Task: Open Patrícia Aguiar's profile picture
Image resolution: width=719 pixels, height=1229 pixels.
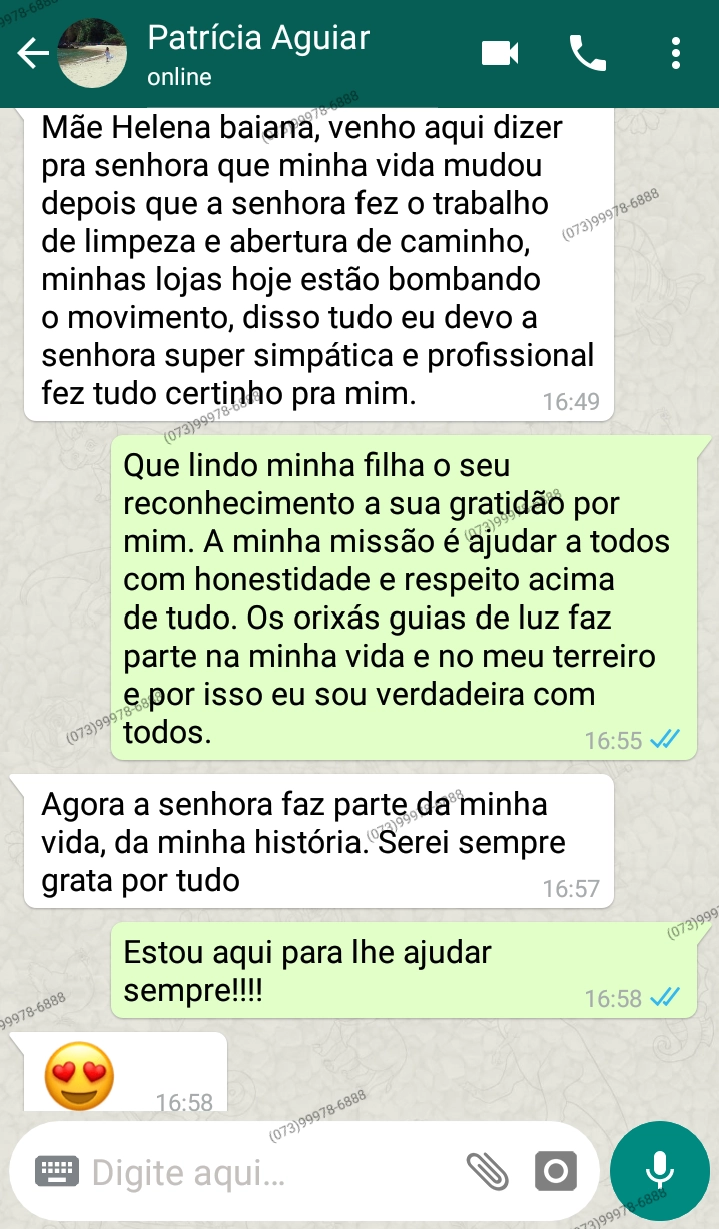Action: point(93,54)
